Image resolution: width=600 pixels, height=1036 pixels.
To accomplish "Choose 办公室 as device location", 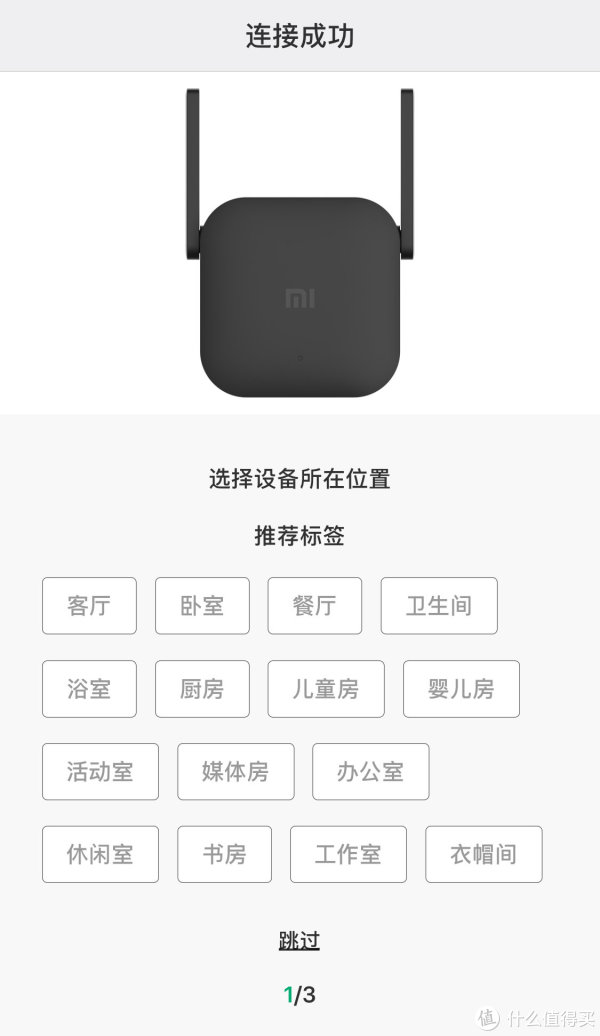I will pyautogui.click(x=371, y=772).
